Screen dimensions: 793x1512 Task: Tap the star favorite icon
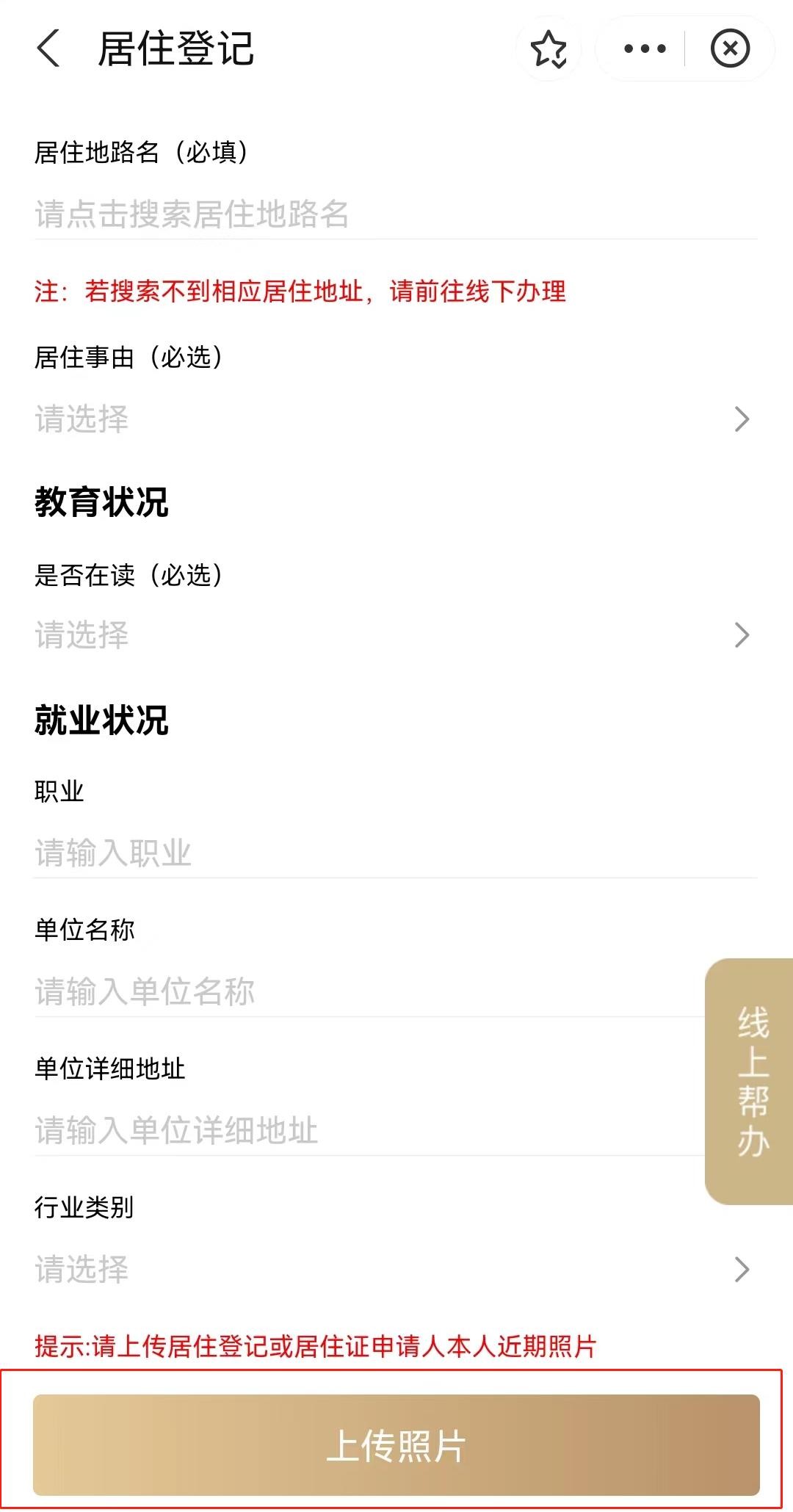tap(548, 49)
